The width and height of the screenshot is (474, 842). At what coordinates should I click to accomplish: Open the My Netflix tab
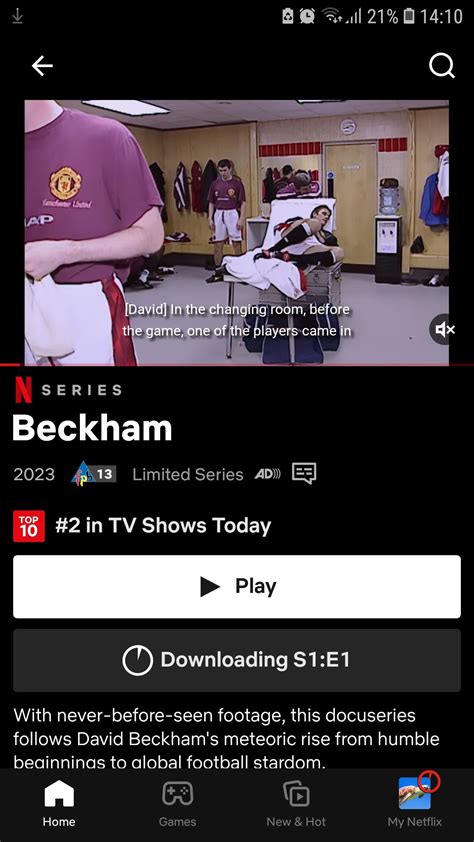(415, 804)
